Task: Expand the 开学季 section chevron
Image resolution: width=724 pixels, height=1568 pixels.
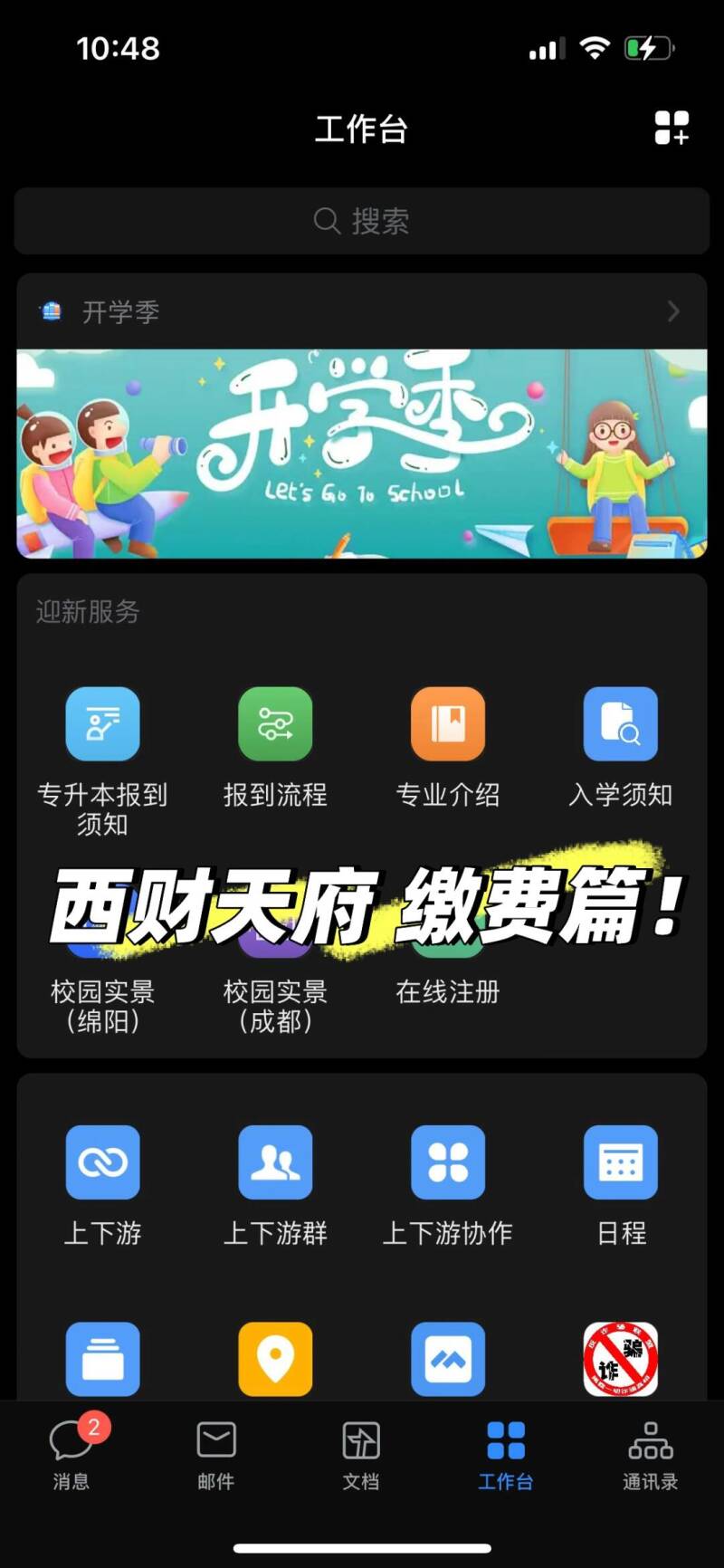Action: 673,311
